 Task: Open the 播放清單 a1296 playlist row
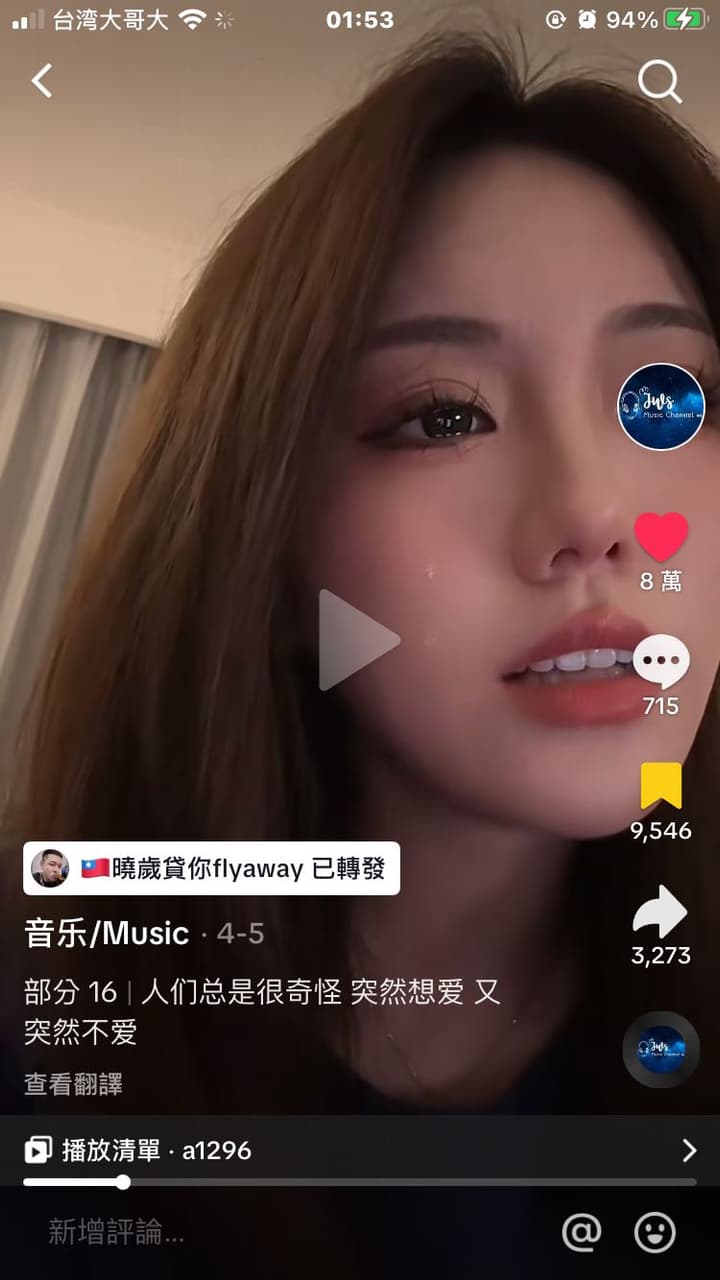coord(360,1150)
